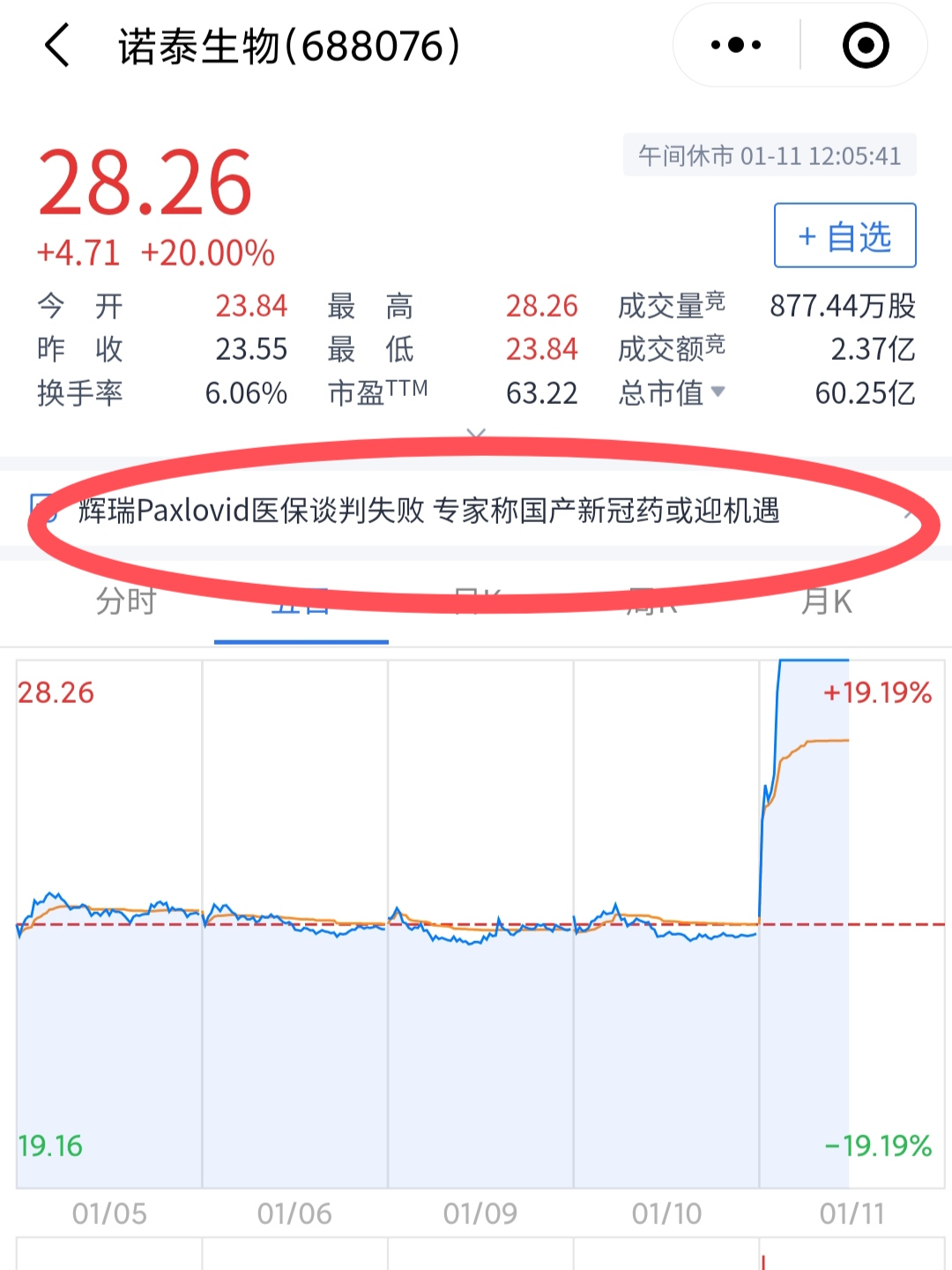Open the three-dot more menu

click(736, 45)
